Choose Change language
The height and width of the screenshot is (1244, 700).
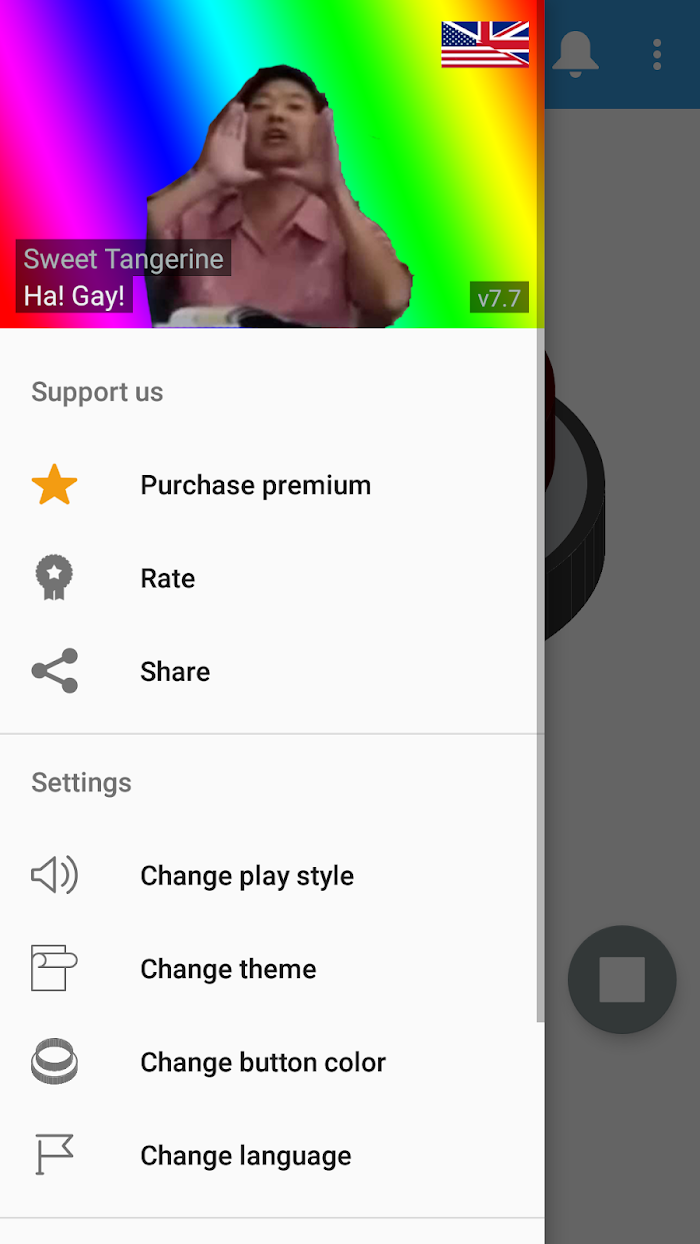point(245,1156)
